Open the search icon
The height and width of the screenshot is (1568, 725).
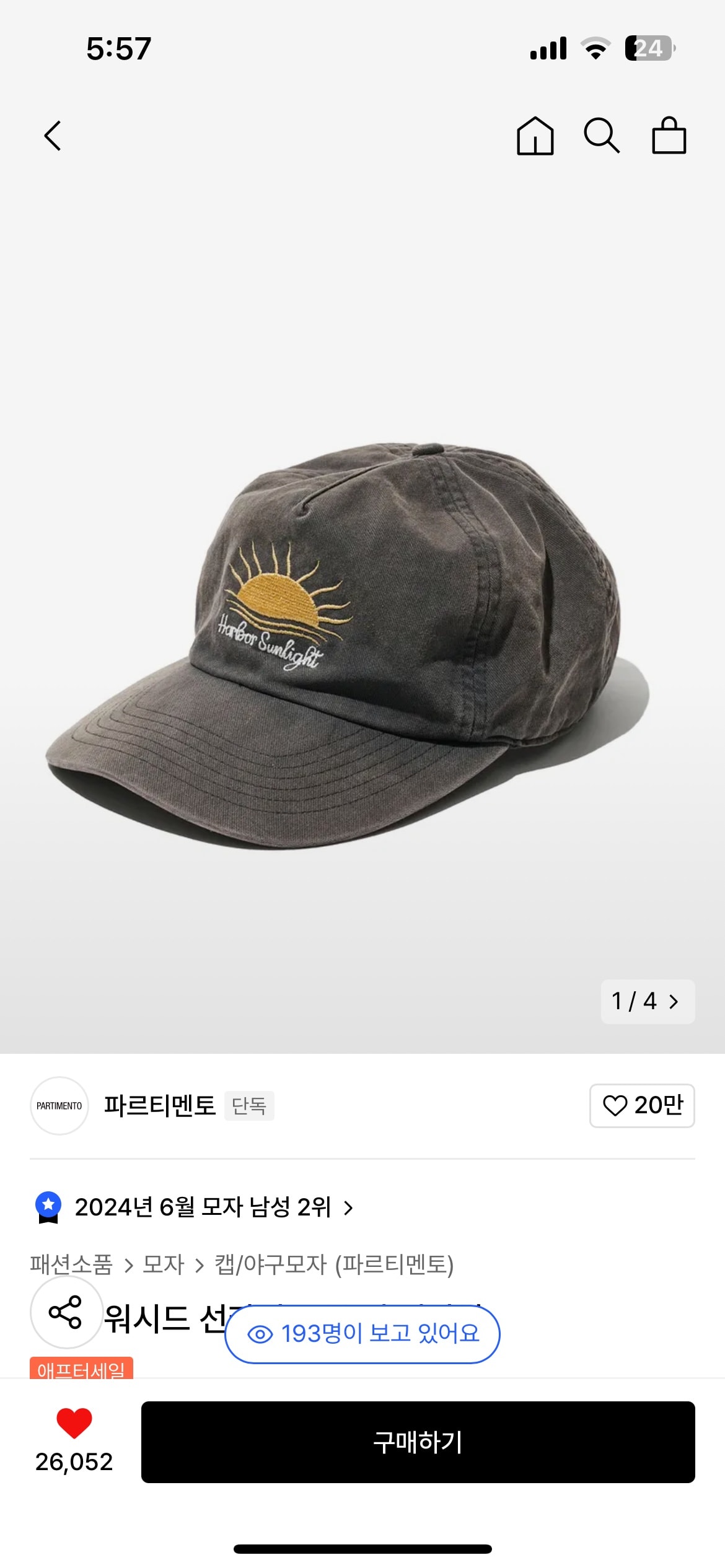point(603,136)
